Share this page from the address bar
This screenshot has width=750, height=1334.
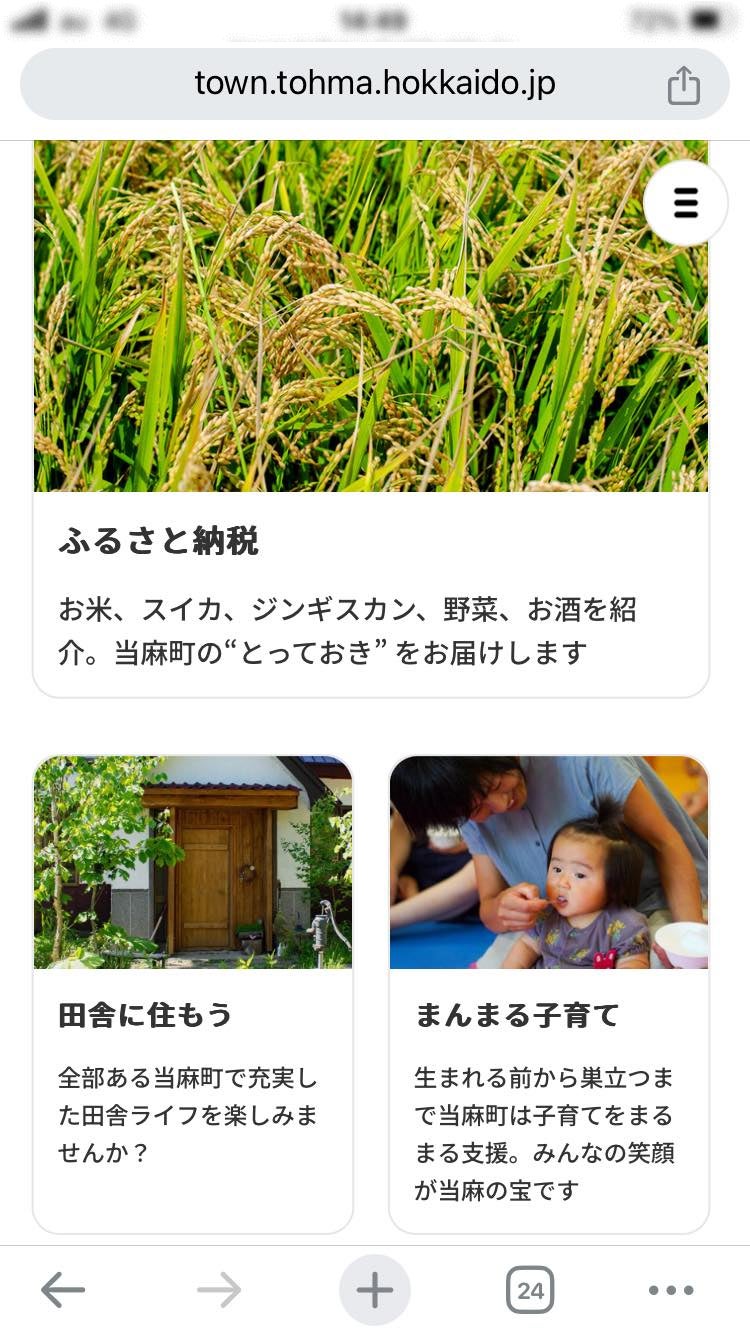click(683, 85)
